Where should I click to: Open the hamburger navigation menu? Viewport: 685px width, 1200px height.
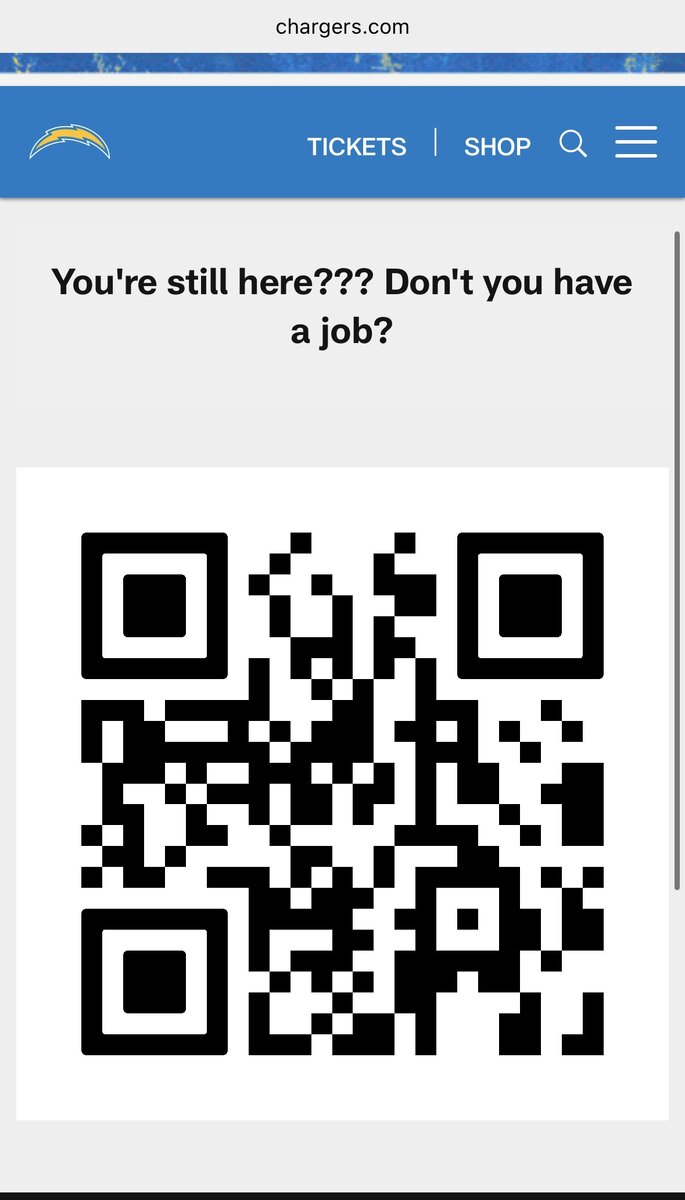[636, 142]
